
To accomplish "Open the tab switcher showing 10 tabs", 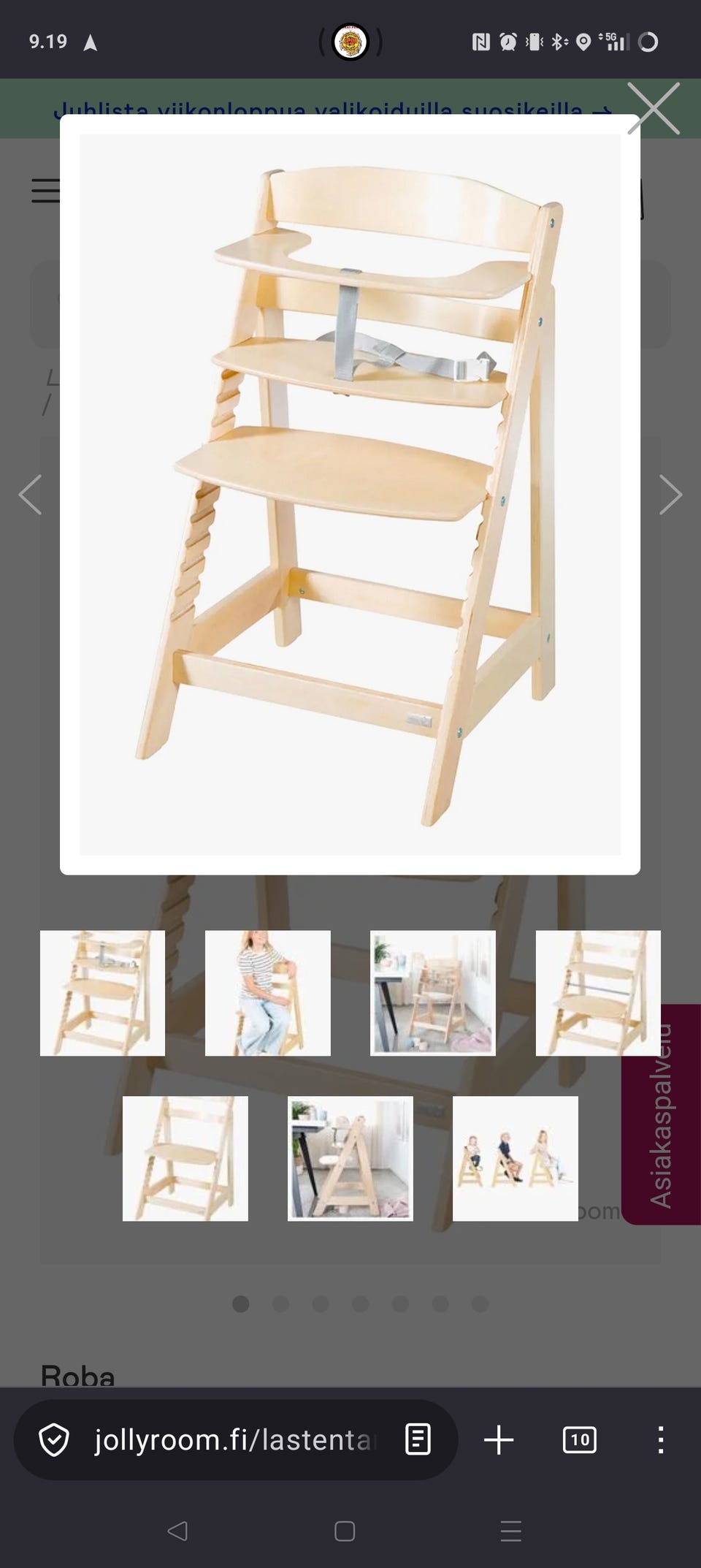I will pos(580,1440).
